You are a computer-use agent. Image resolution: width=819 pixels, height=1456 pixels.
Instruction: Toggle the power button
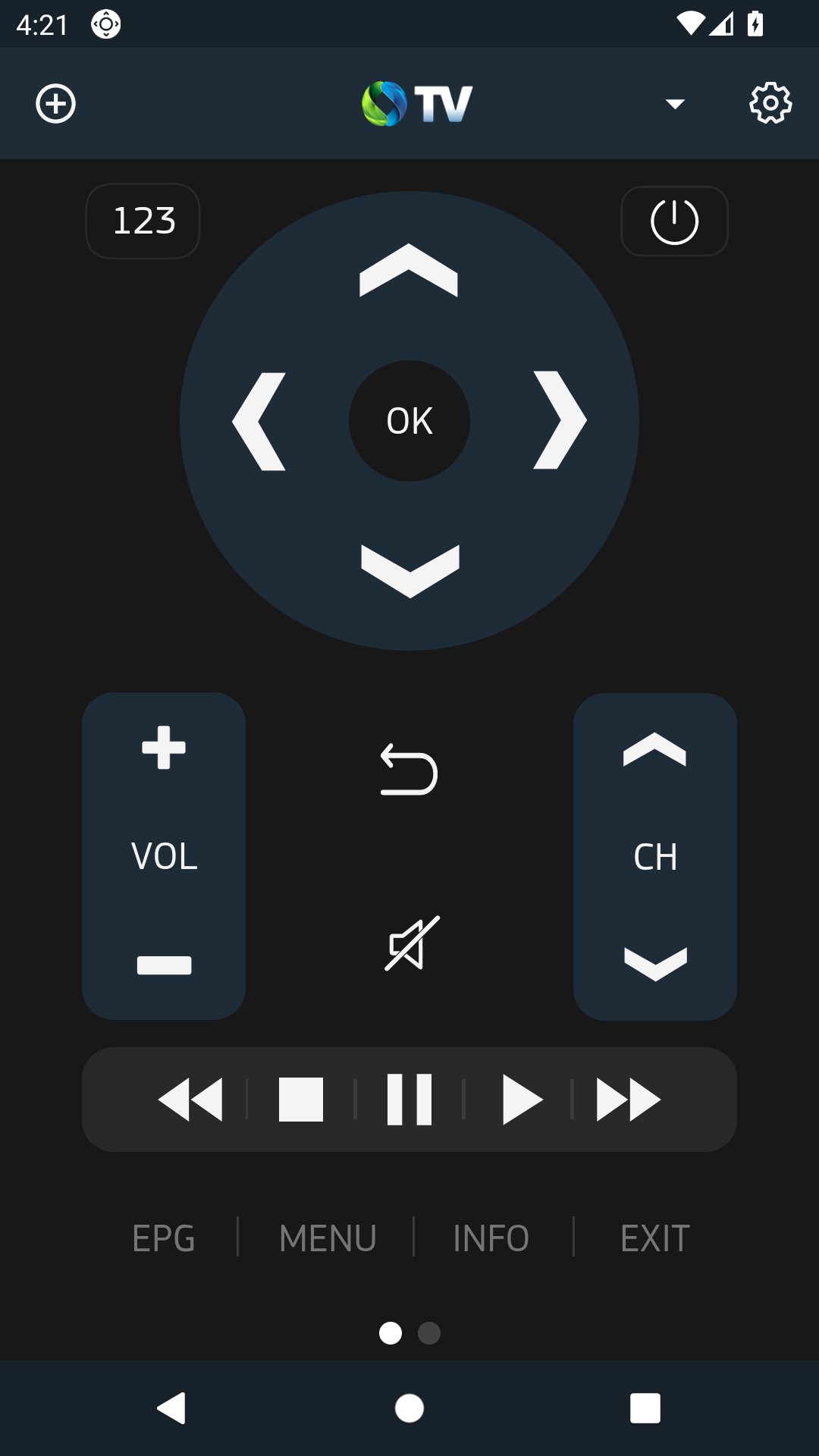point(674,221)
